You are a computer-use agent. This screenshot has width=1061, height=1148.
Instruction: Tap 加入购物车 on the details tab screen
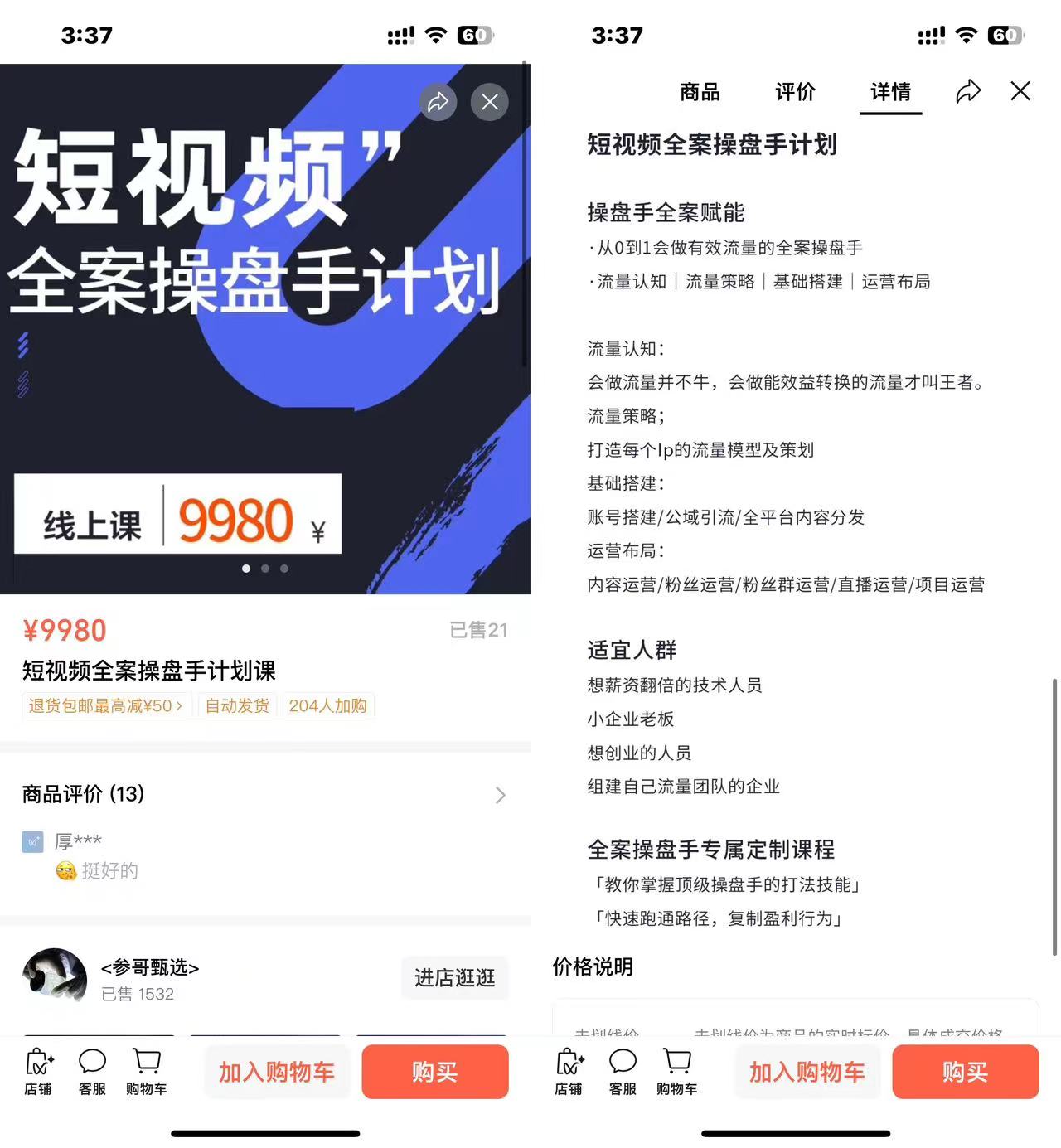click(x=807, y=1072)
